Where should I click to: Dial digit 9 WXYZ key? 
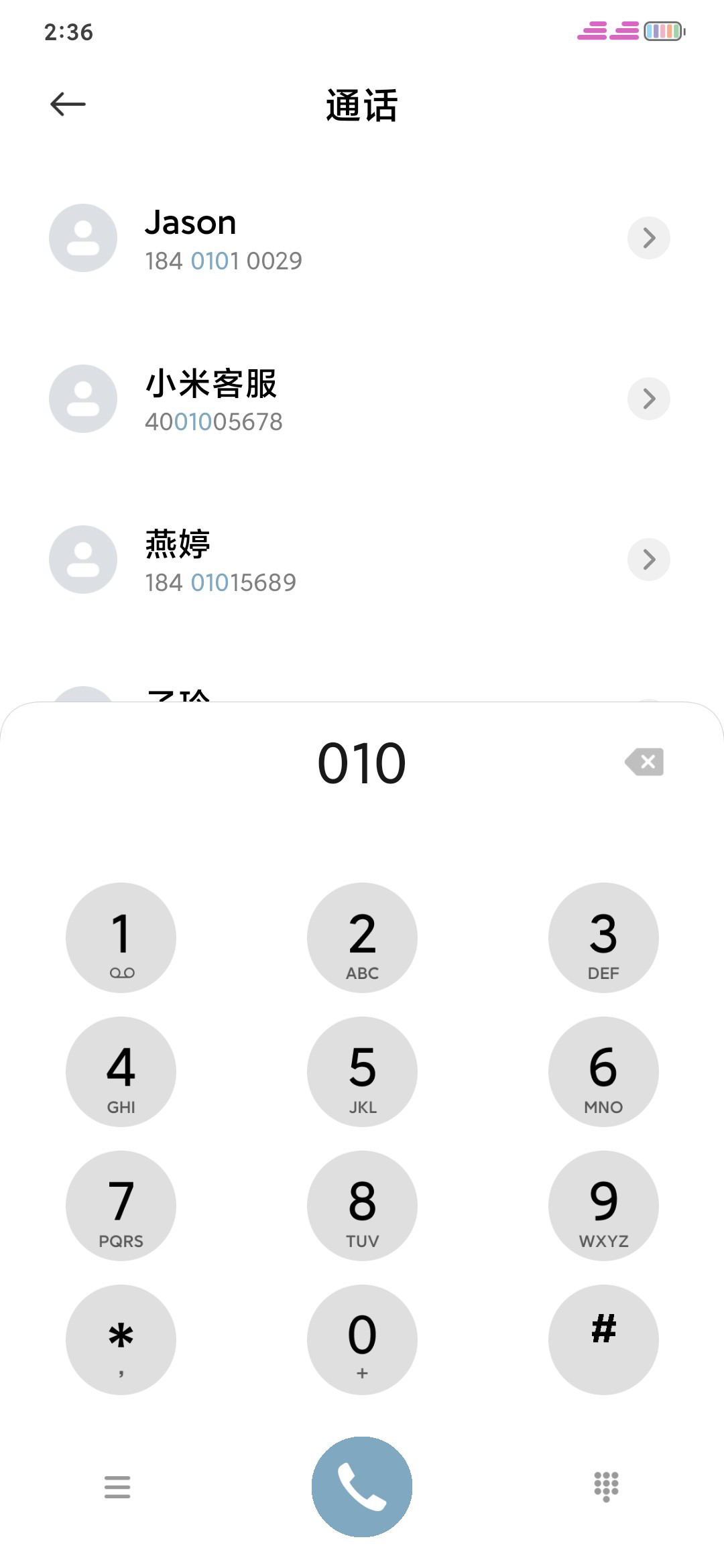tap(603, 1205)
